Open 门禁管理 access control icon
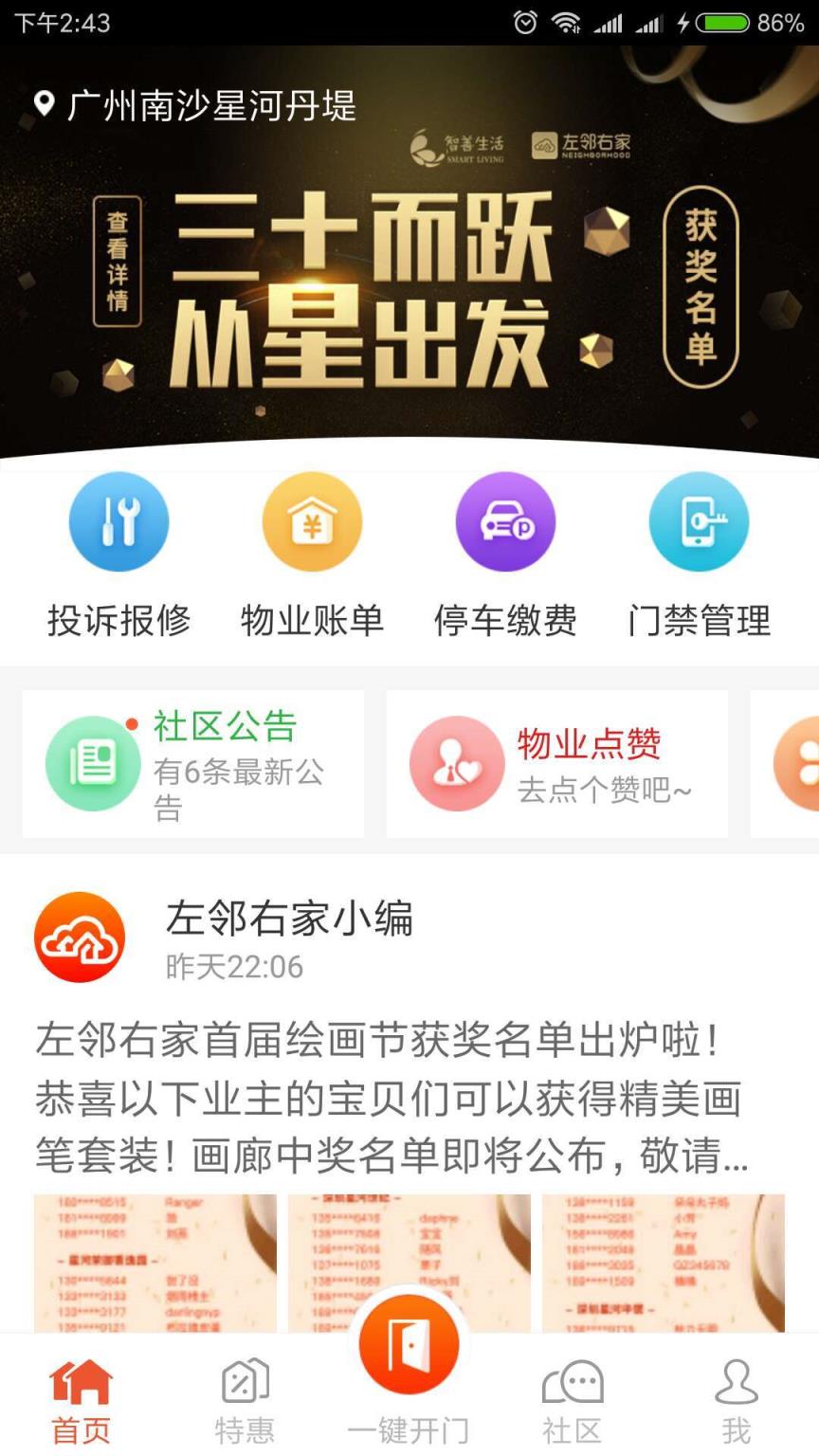819x1456 pixels. point(699,521)
